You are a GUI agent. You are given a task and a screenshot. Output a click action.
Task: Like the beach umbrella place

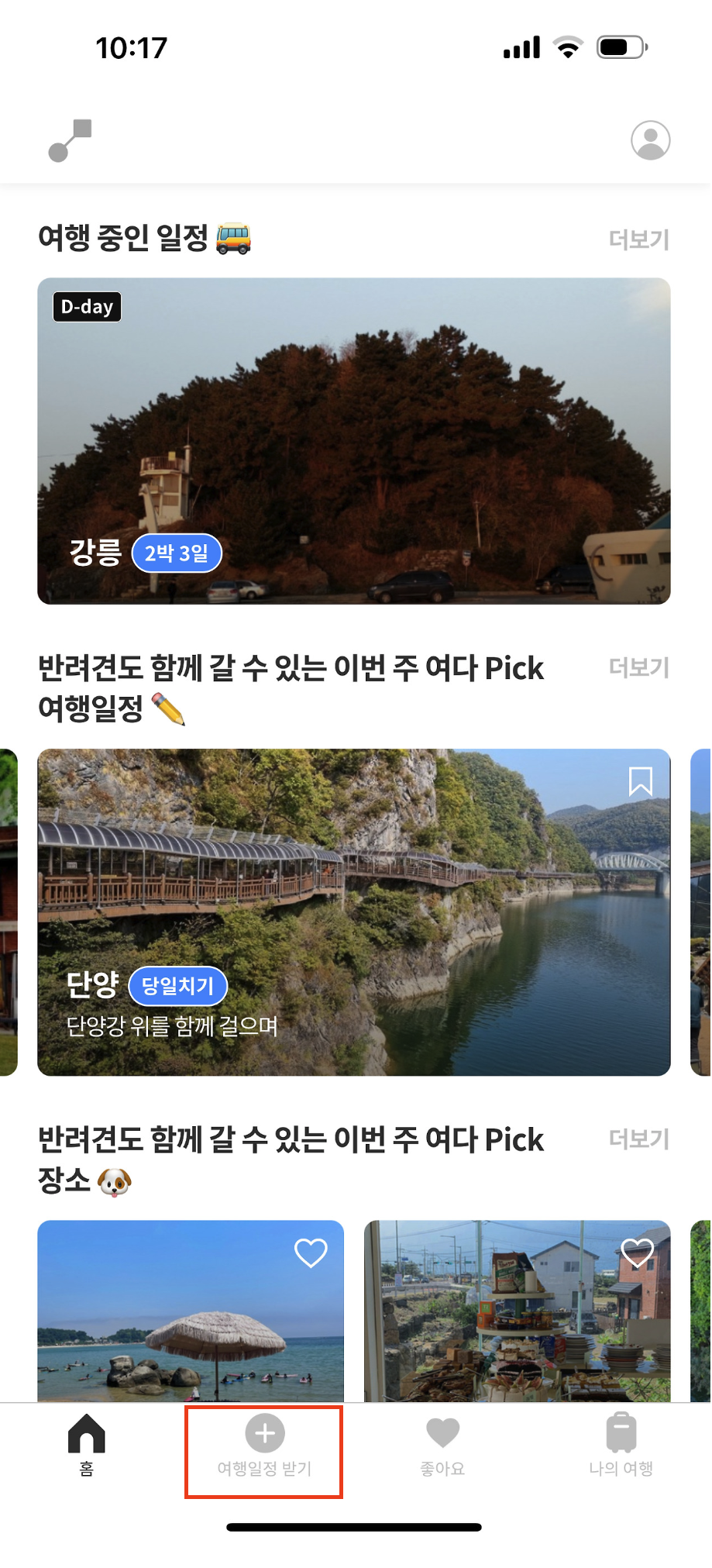point(311,1253)
